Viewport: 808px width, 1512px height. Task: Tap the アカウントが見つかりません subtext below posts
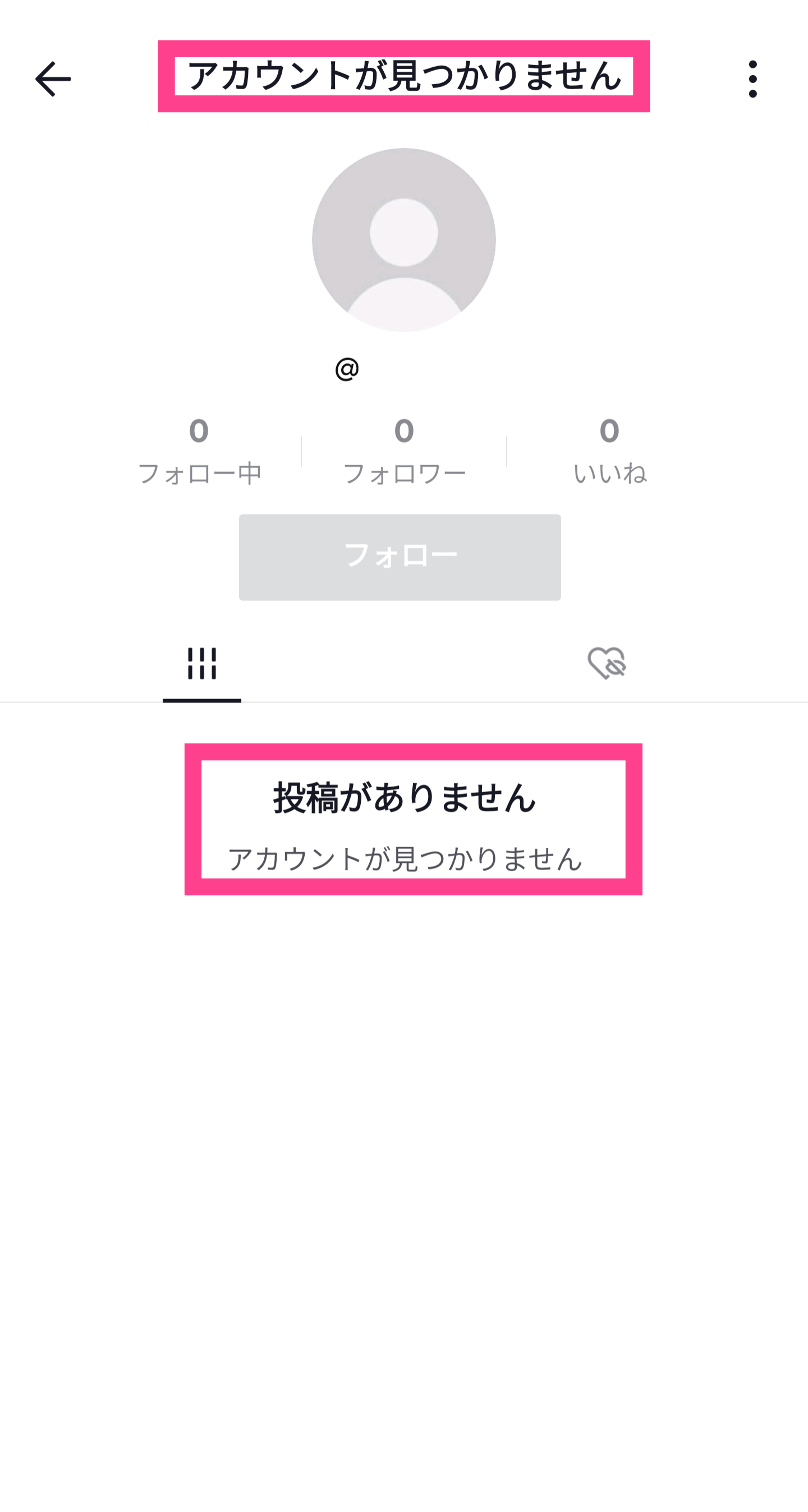tap(405, 856)
